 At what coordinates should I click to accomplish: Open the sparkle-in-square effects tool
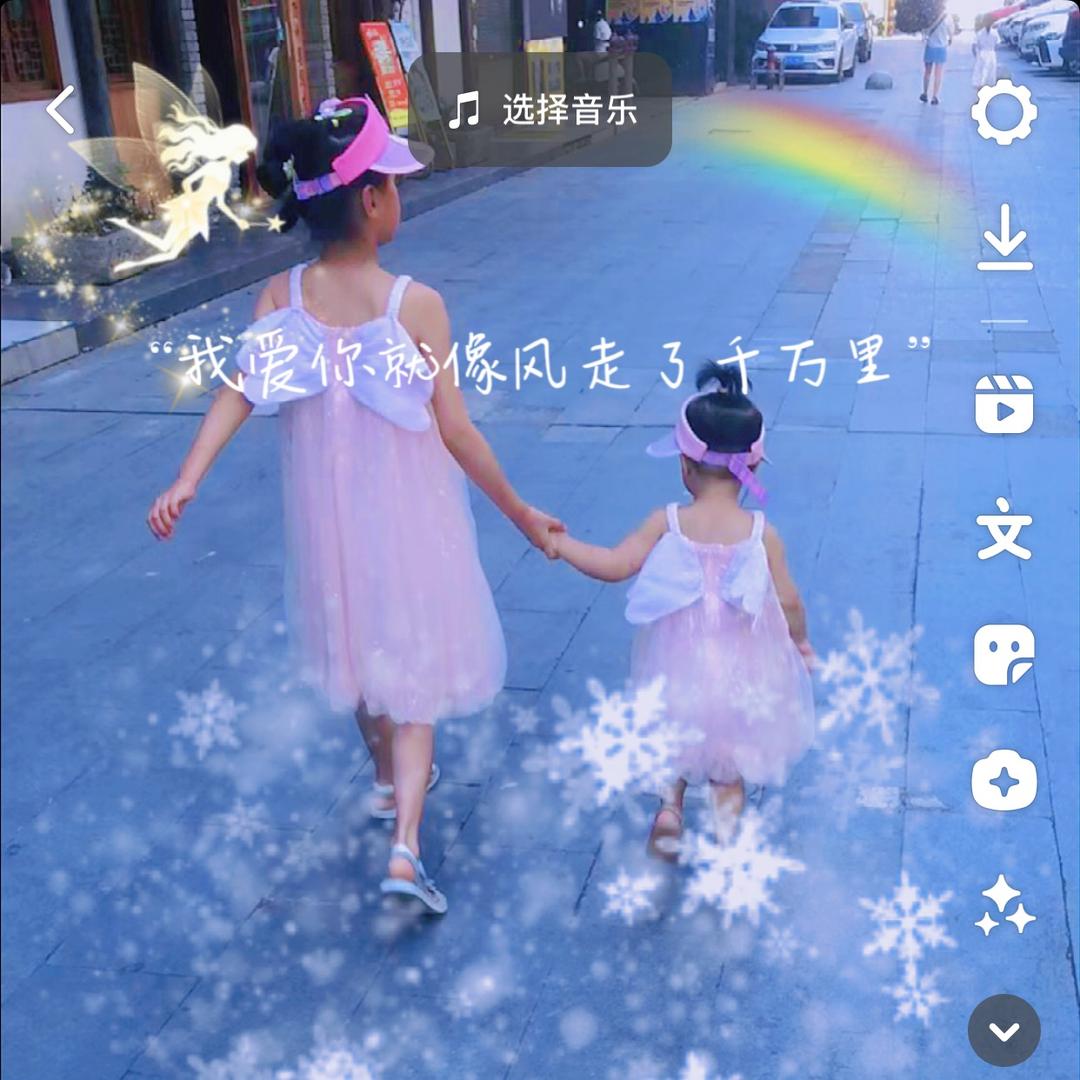1004,780
